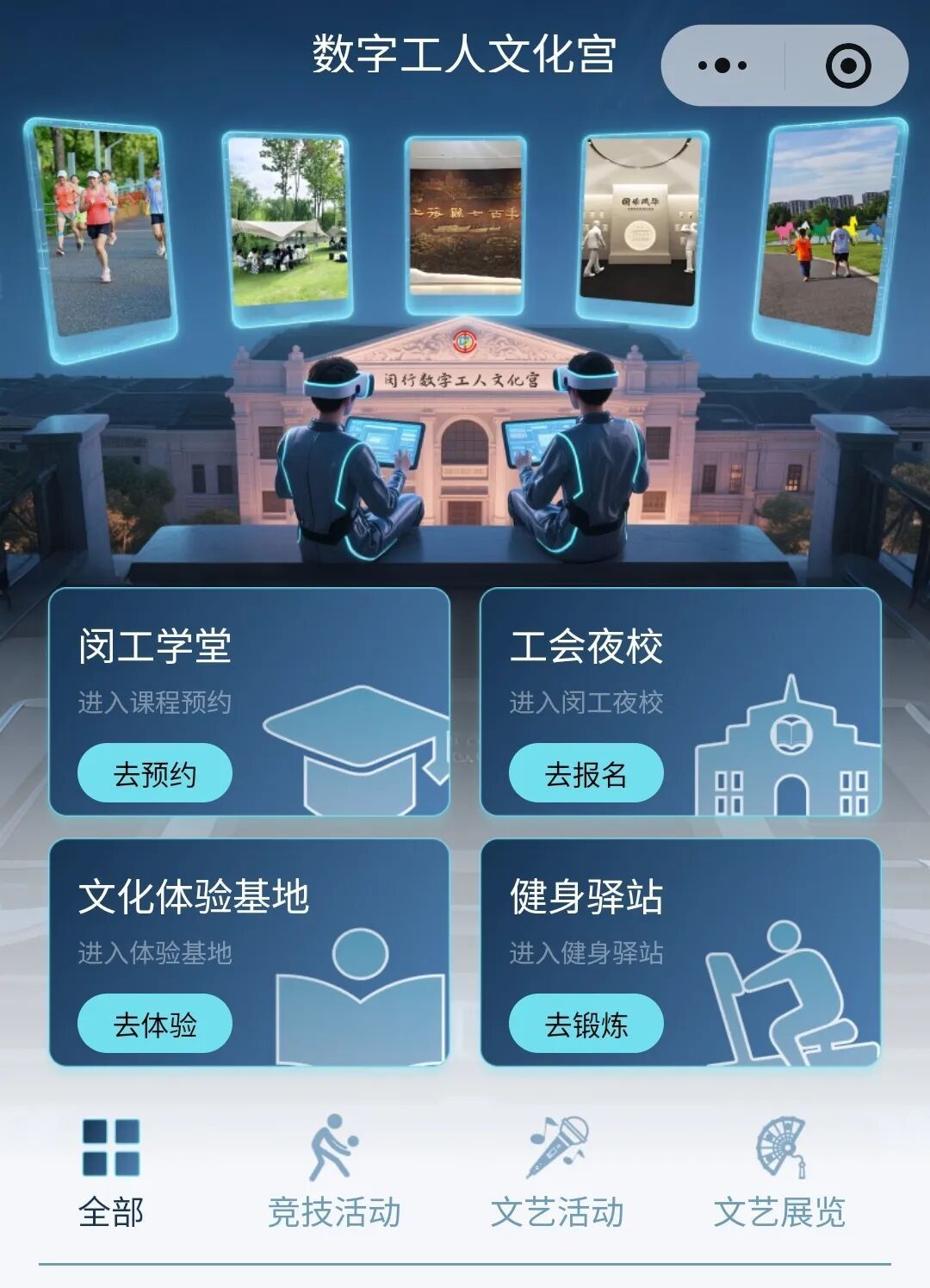Switch to the 竞技活动 tab
Screen dimensions: 930x1288
tap(334, 1171)
